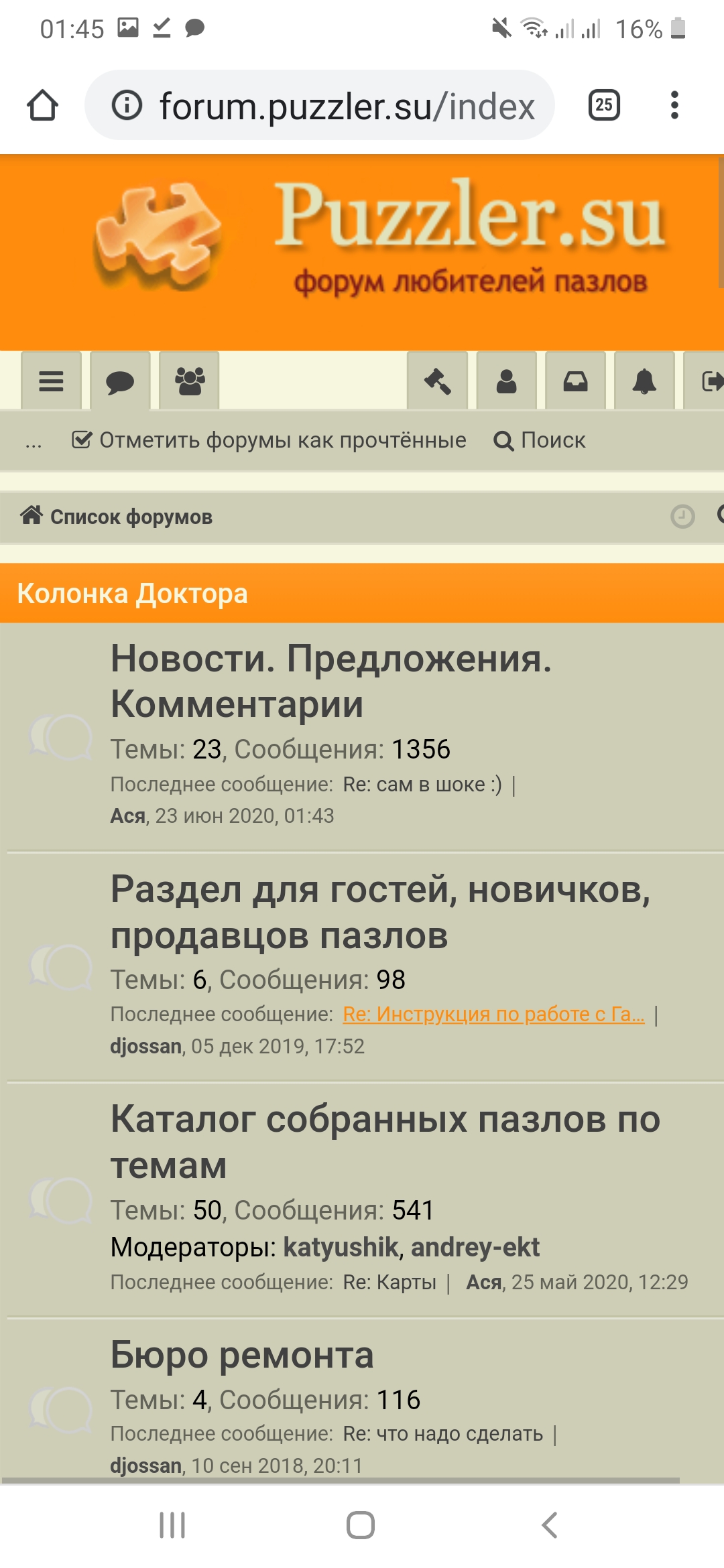This screenshot has height=1568, width=724.
Task: Open the user profile icon
Action: coord(507,381)
